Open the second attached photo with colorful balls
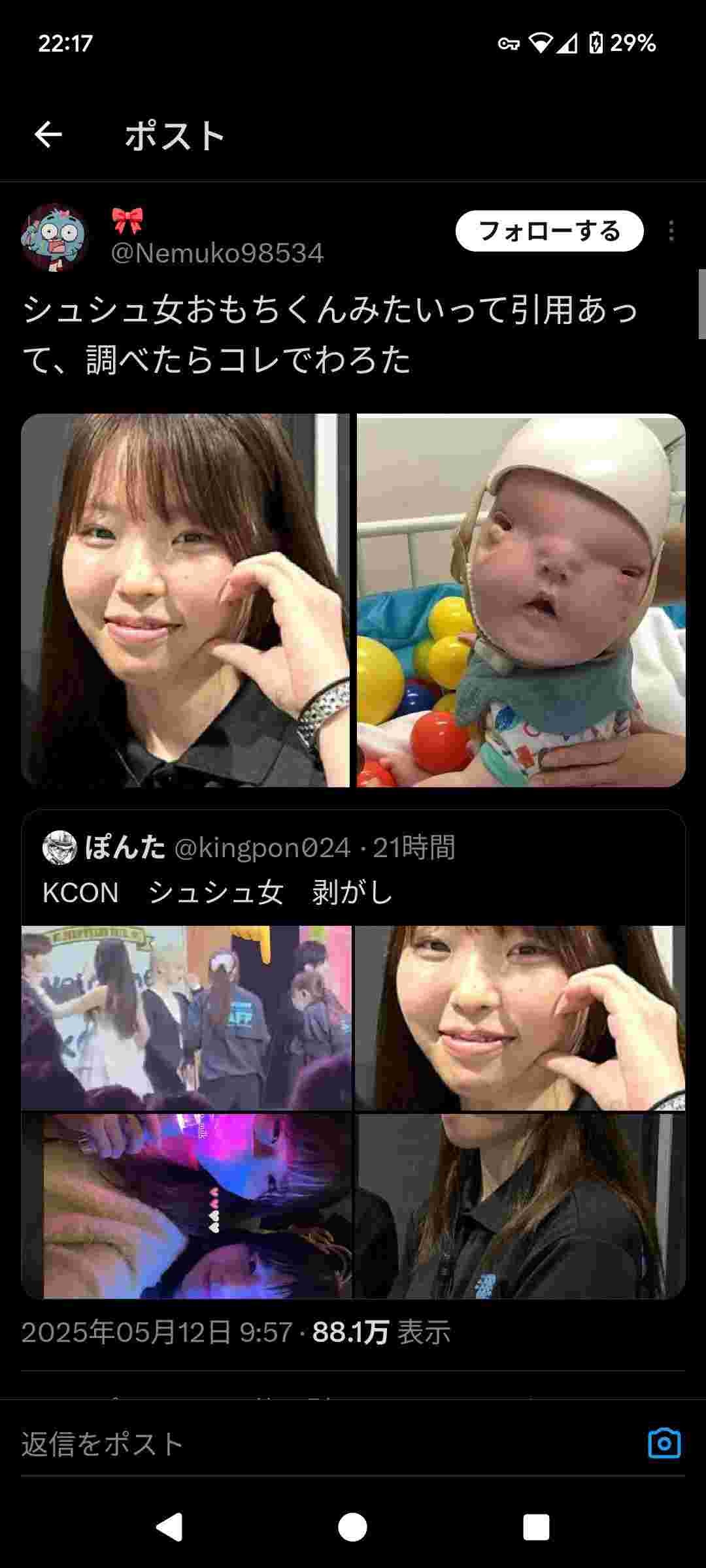The image size is (706, 1568). (x=521, y=600)
